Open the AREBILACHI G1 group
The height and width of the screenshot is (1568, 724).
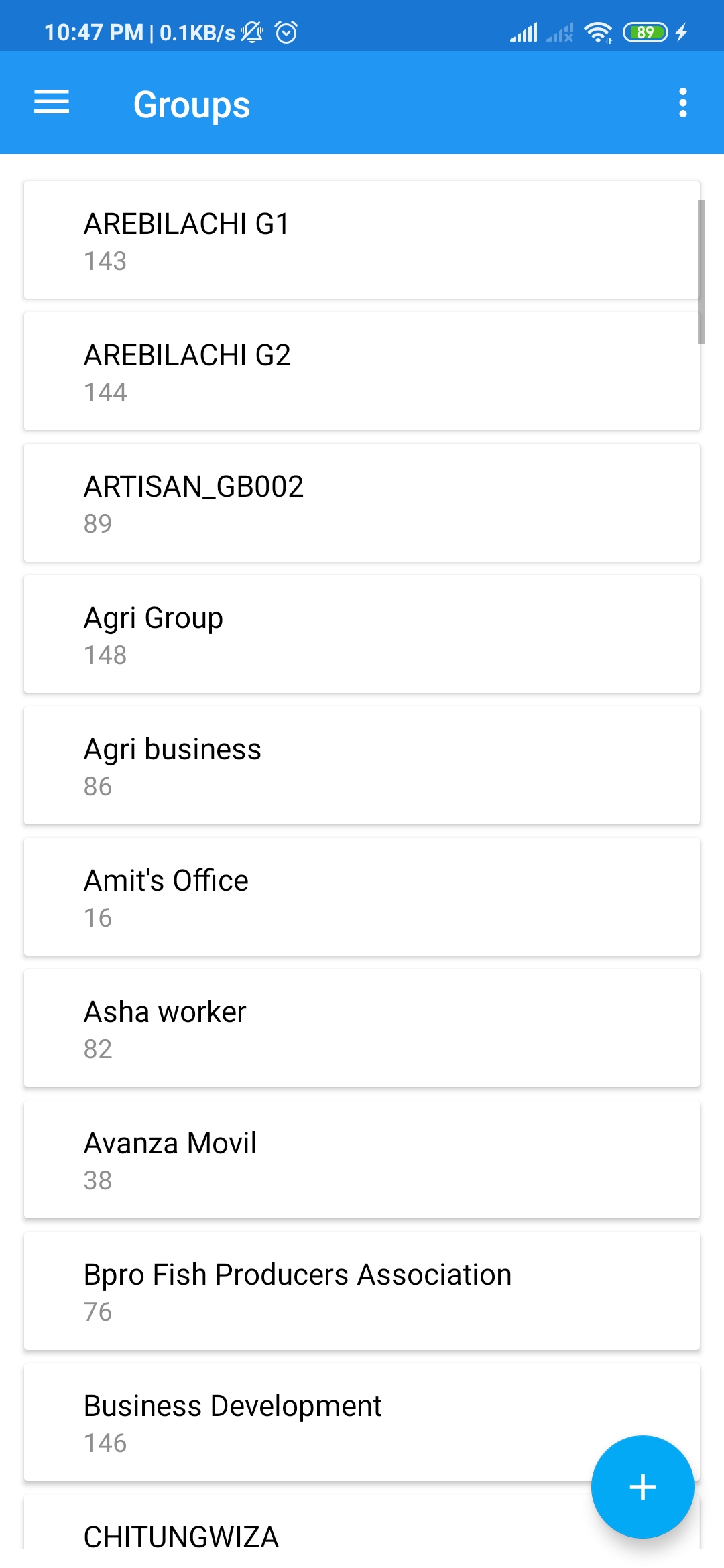click(362, 238)
